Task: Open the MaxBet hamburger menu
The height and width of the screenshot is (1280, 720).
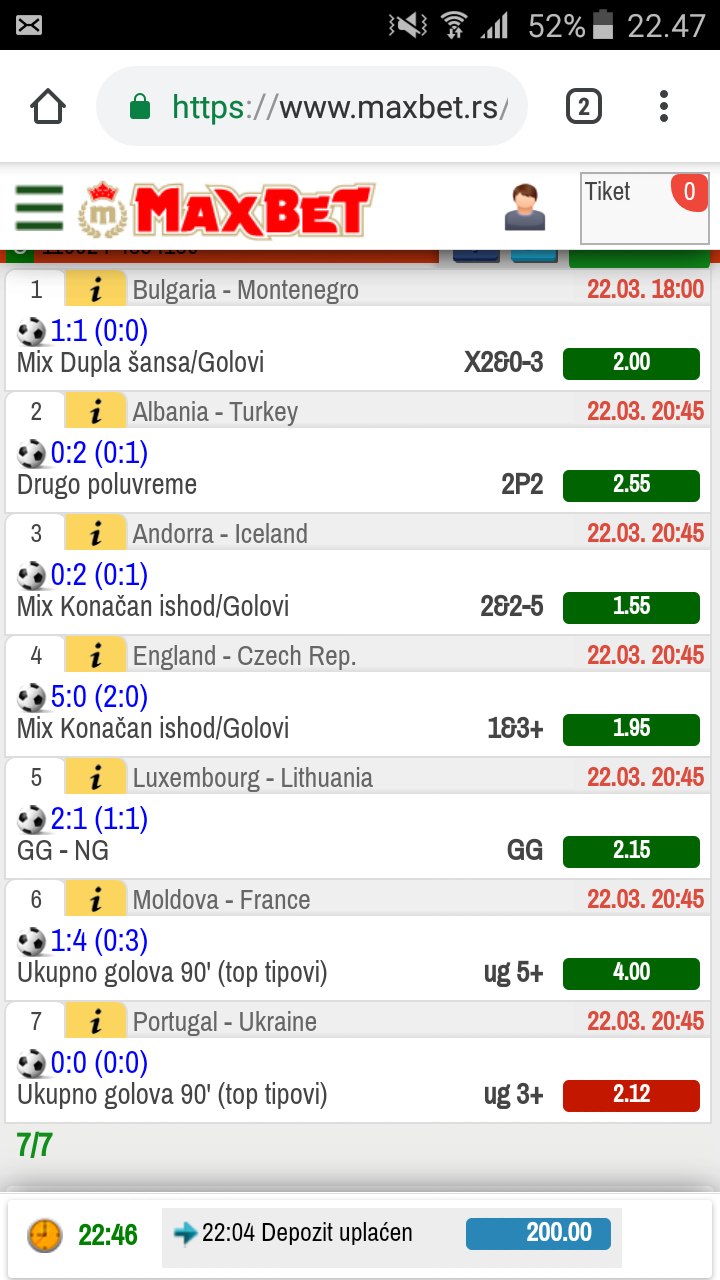Action: click(x=39, y=208)
